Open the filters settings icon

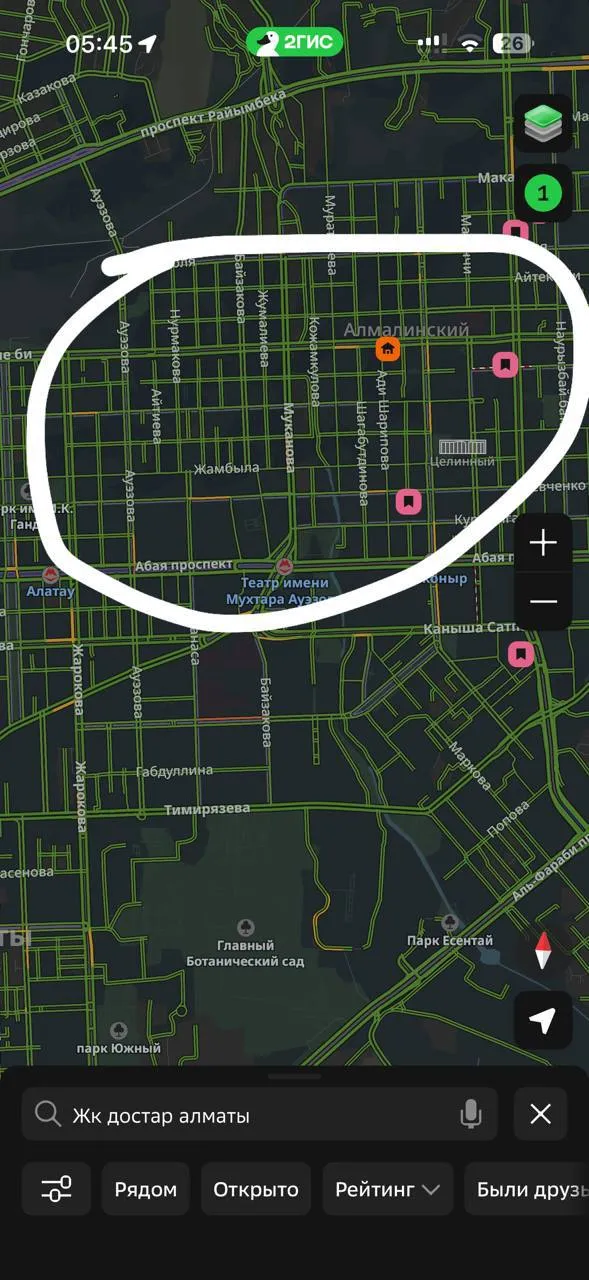click(x=56, y=1189)
